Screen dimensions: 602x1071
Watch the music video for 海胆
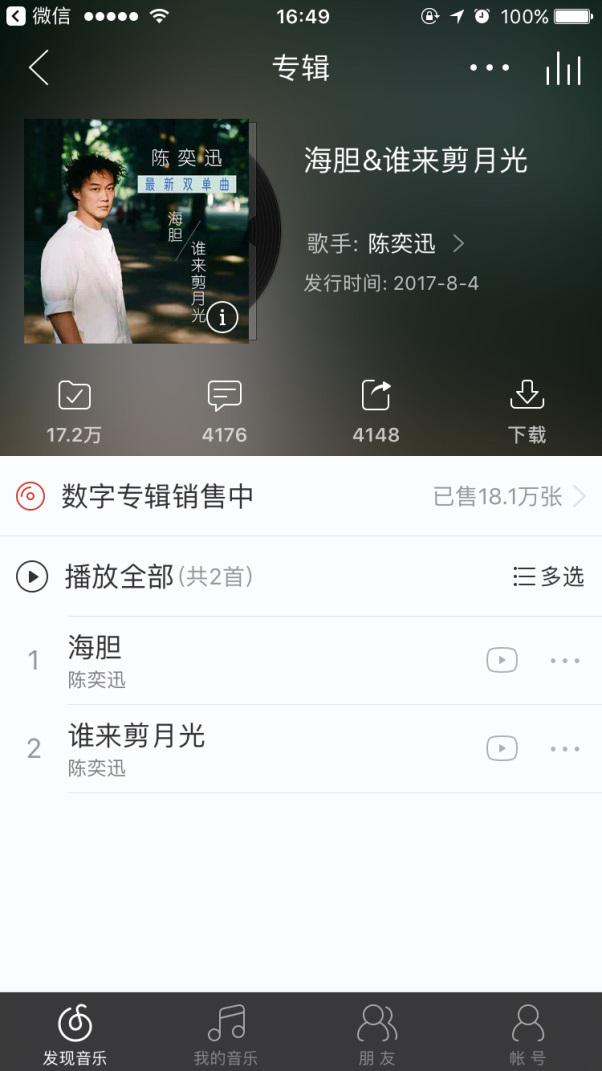[x=502, y=660]
